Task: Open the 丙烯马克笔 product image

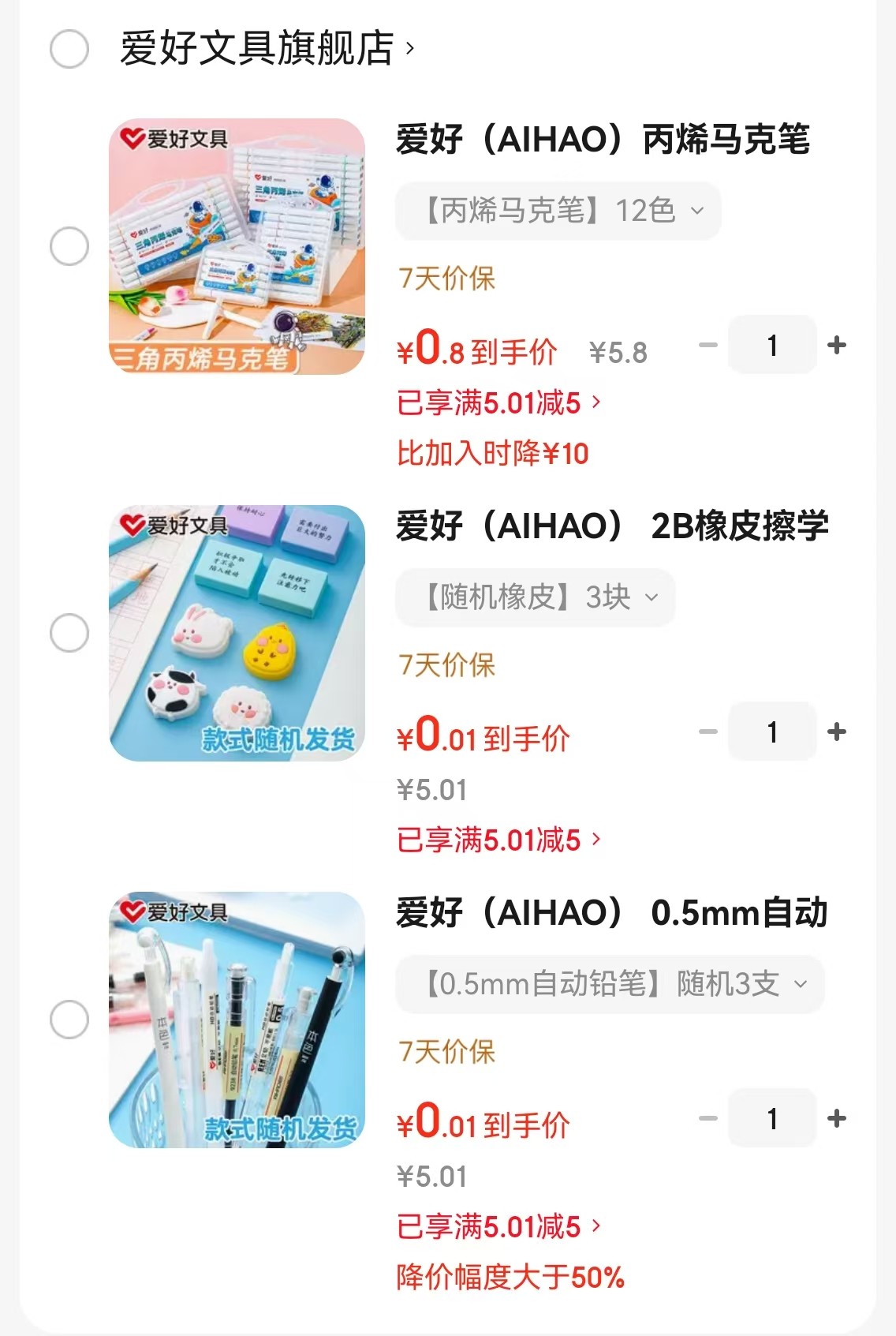Action: click(237, 246)
